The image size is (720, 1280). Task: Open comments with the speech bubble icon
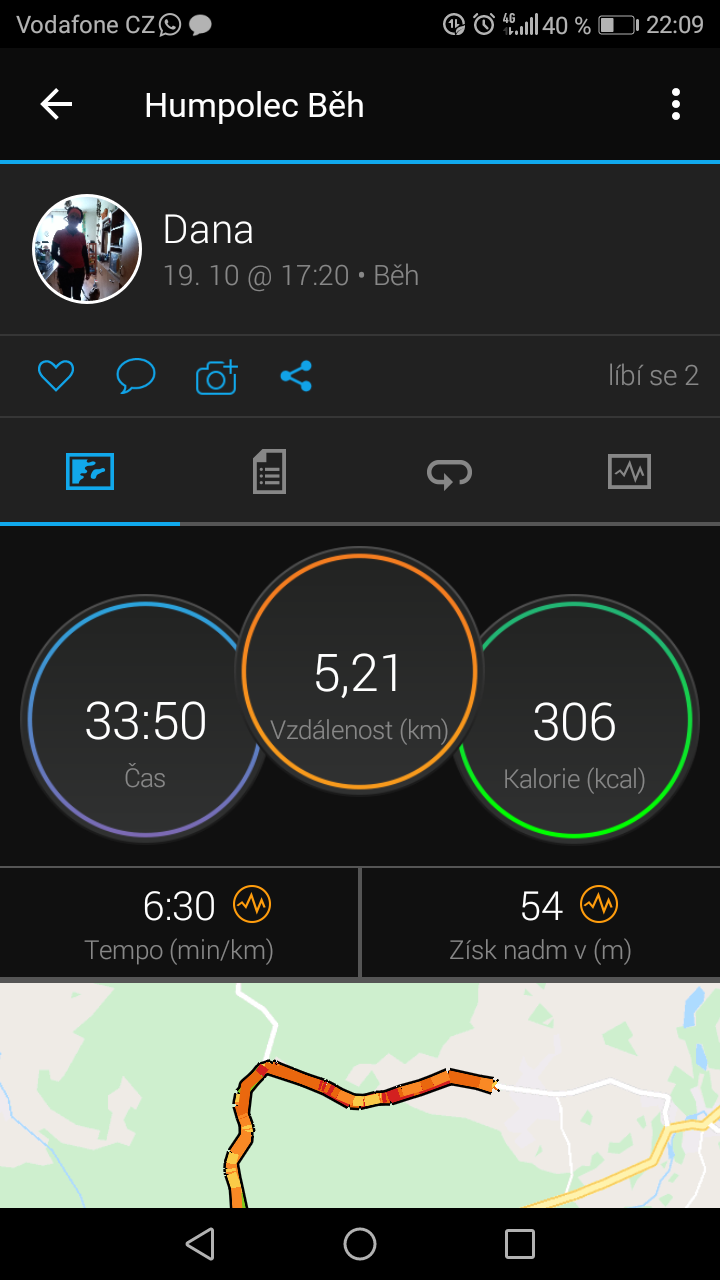pyautogui.click(x=136, y=376)
